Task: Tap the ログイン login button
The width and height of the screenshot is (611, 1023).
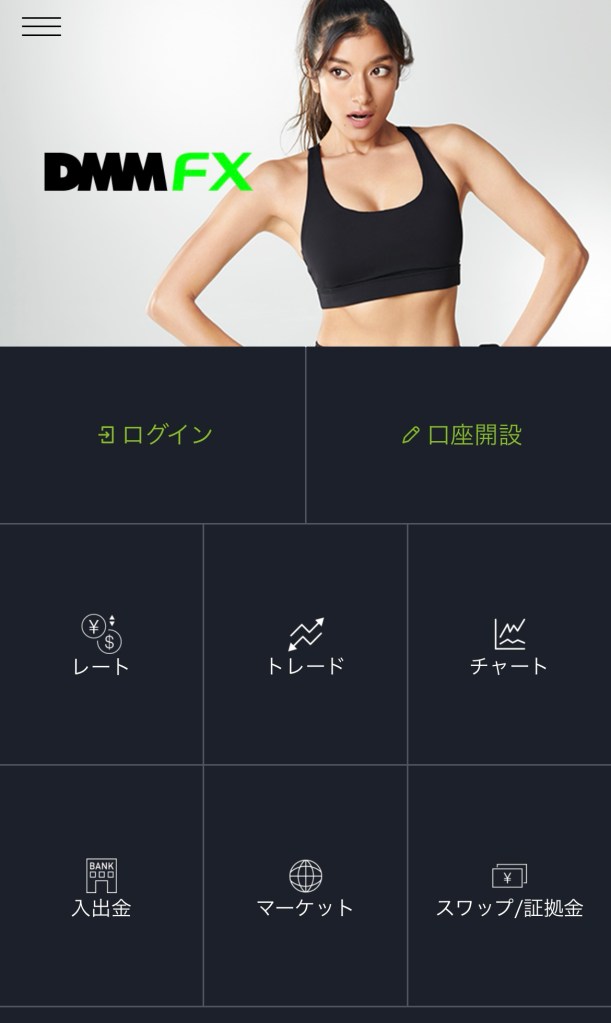Action: (x=153, y=435)
